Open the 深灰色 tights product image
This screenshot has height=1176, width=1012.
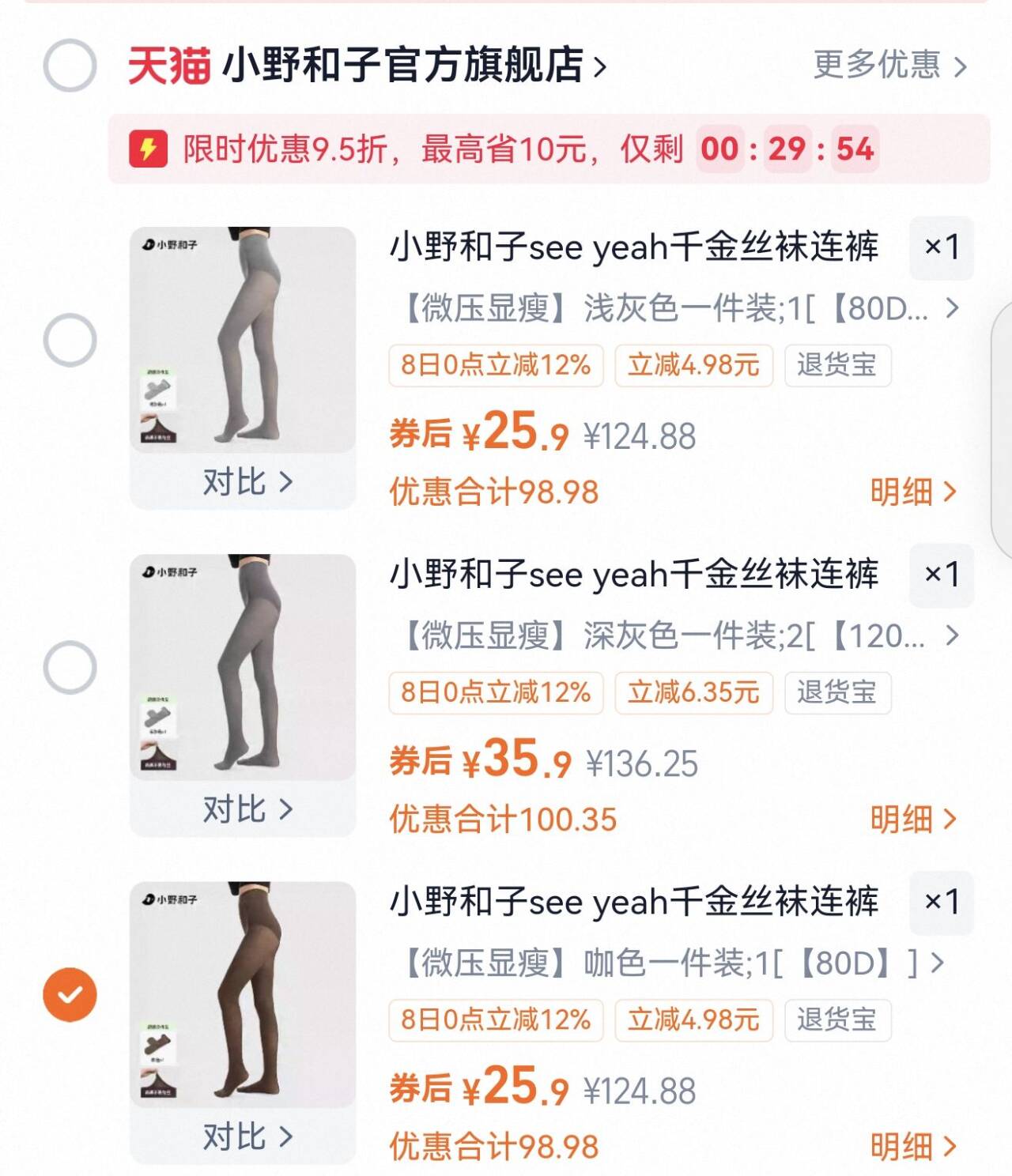pyautogui.click(x=243, y=667)
